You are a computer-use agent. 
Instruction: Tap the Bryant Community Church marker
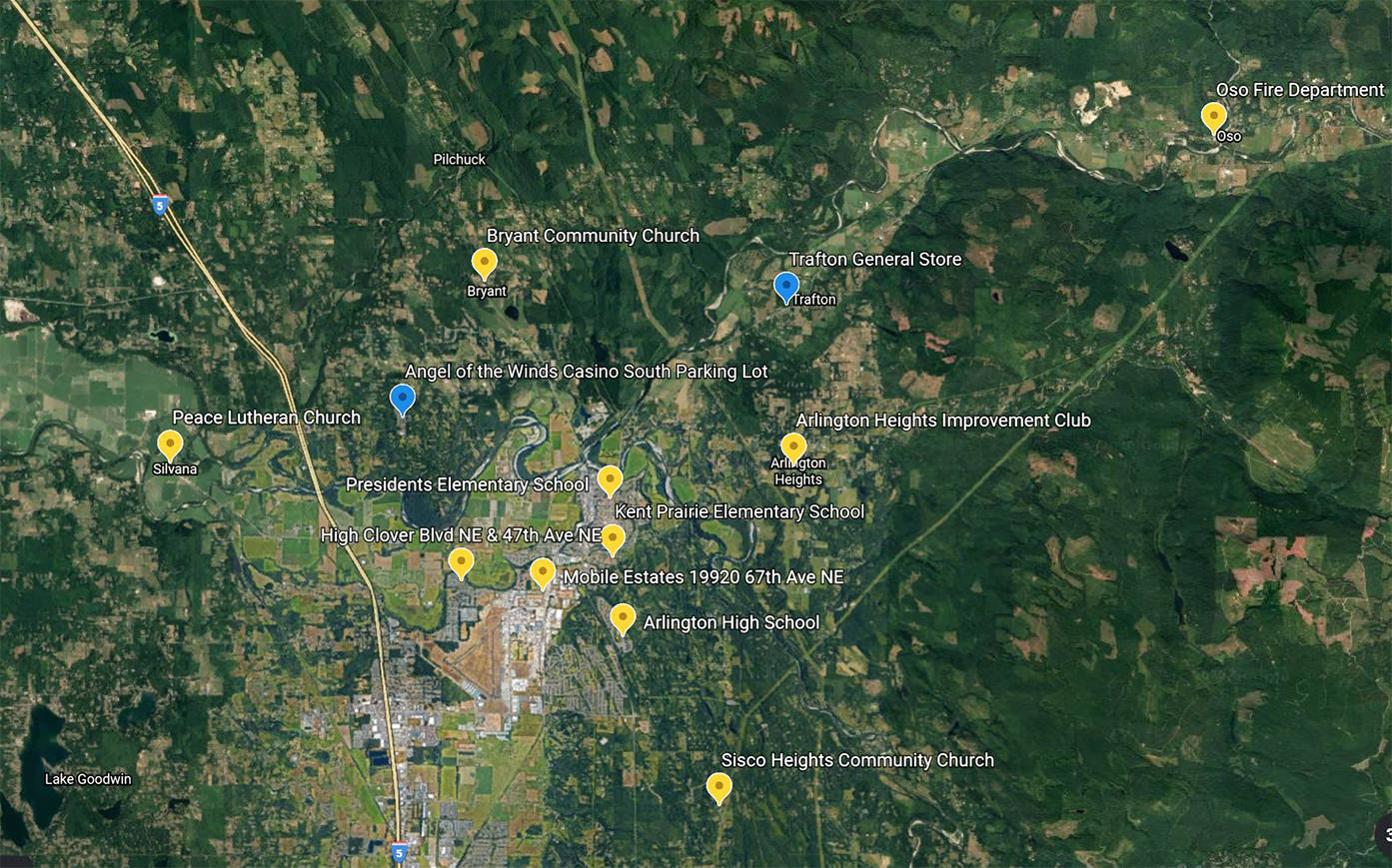[484, 263]
